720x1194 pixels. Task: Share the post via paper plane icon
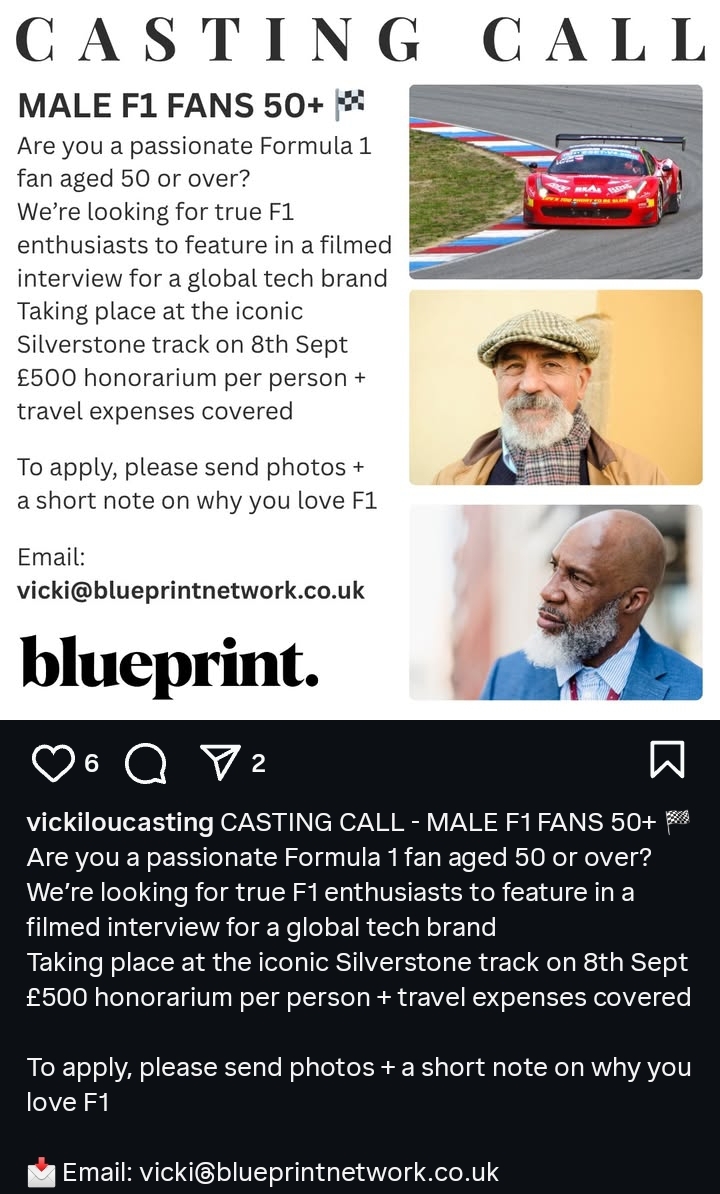220,762
